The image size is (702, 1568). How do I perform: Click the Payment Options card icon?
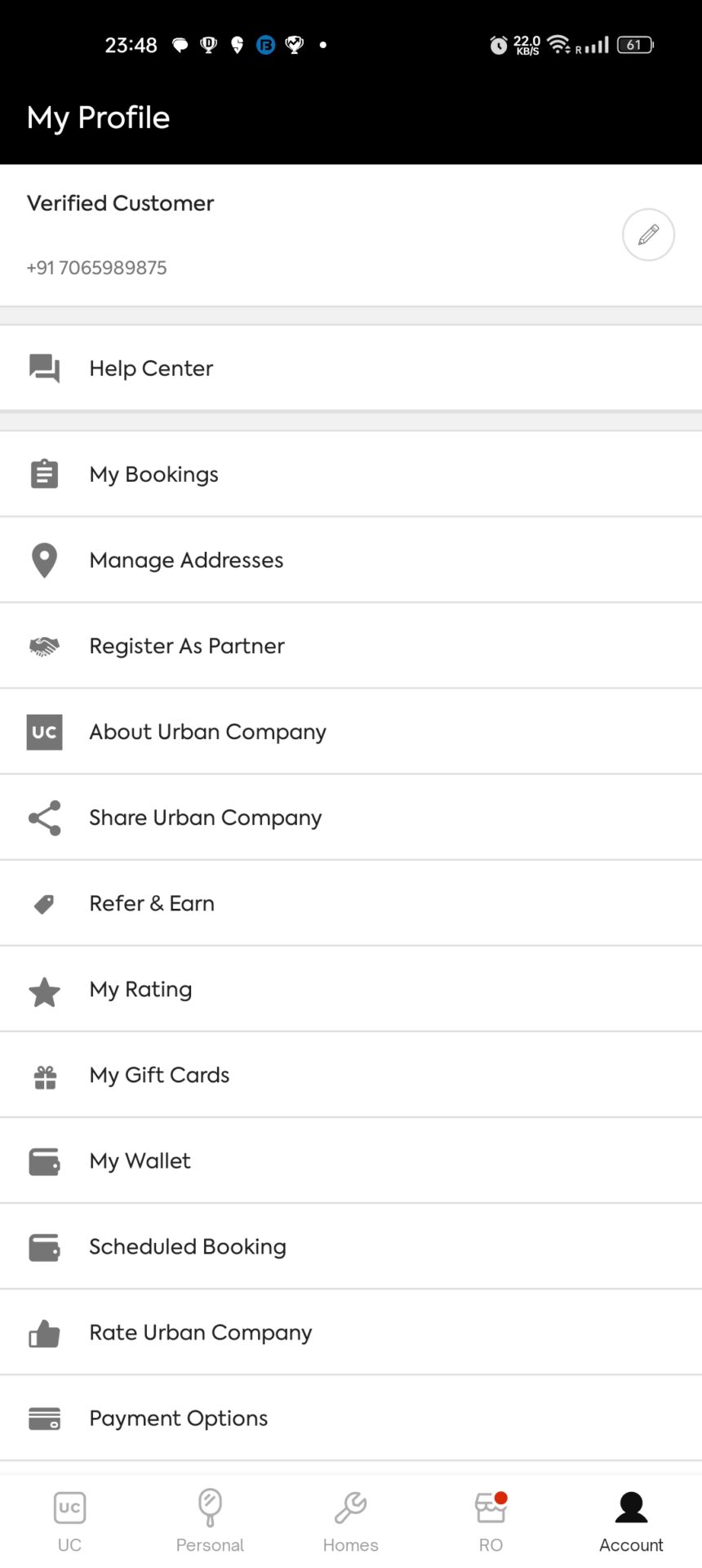[44, 1418]
